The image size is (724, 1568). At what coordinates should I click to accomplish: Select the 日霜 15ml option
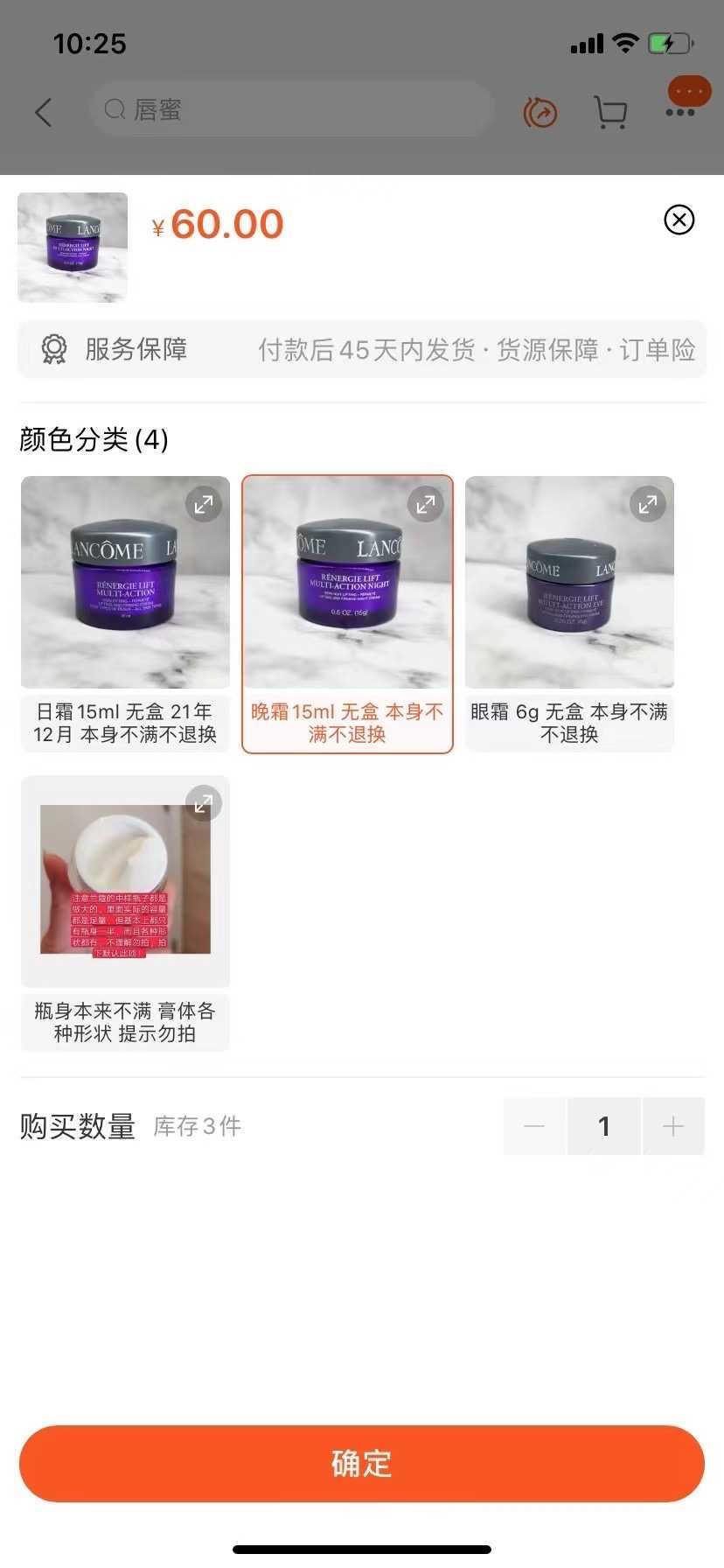(125, 612)
